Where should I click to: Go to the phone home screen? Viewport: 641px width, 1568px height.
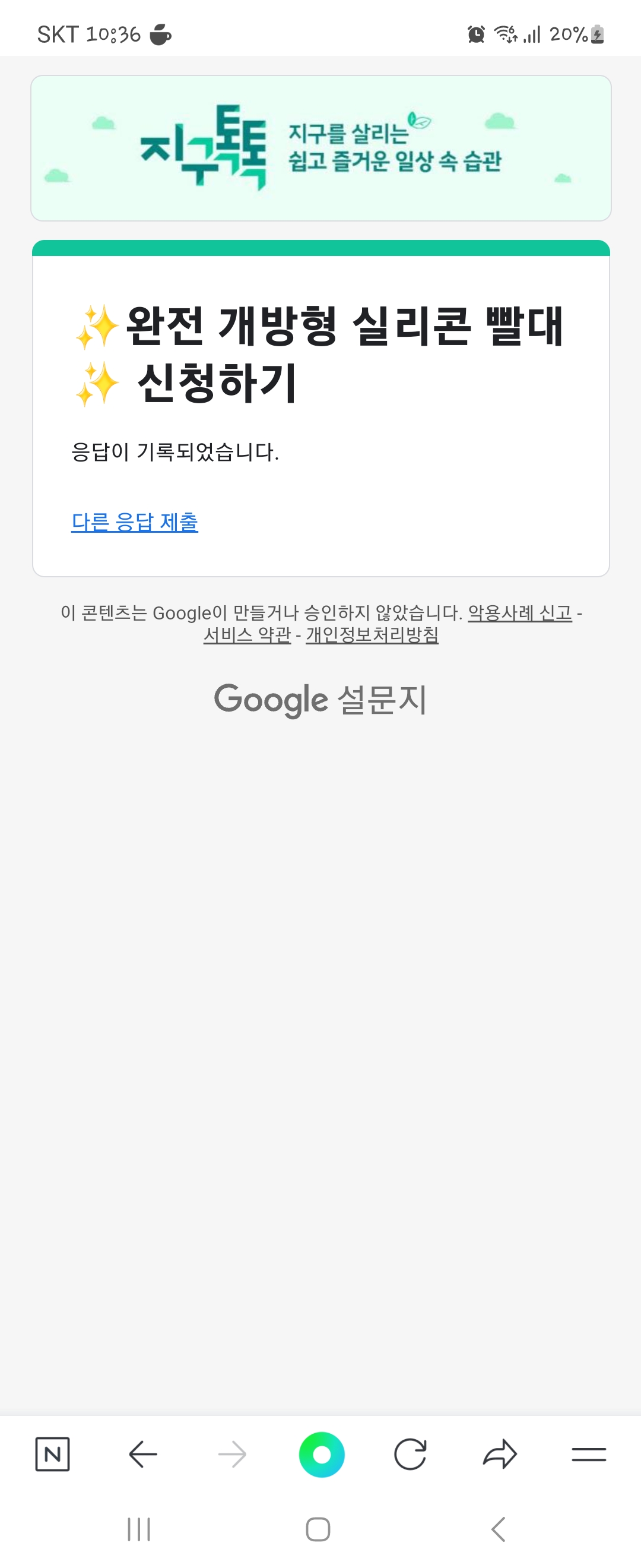click(x=318, y=1529)
